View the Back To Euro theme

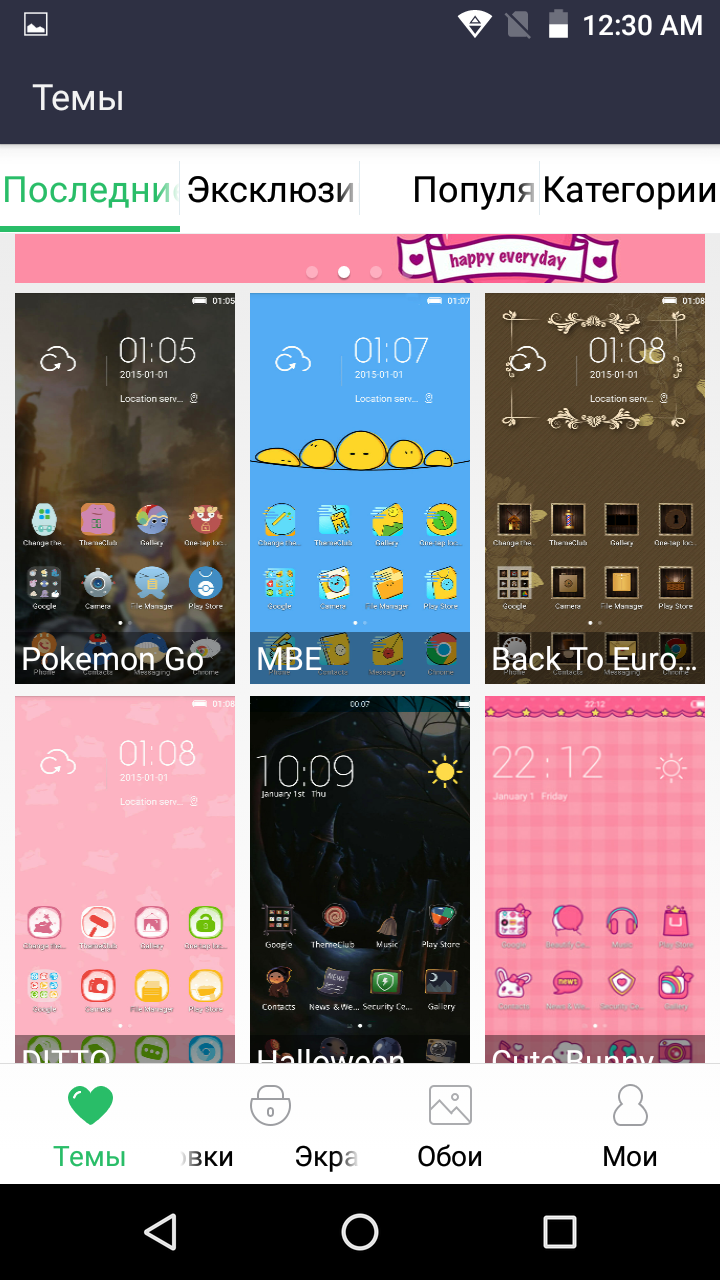pos(595,488)
